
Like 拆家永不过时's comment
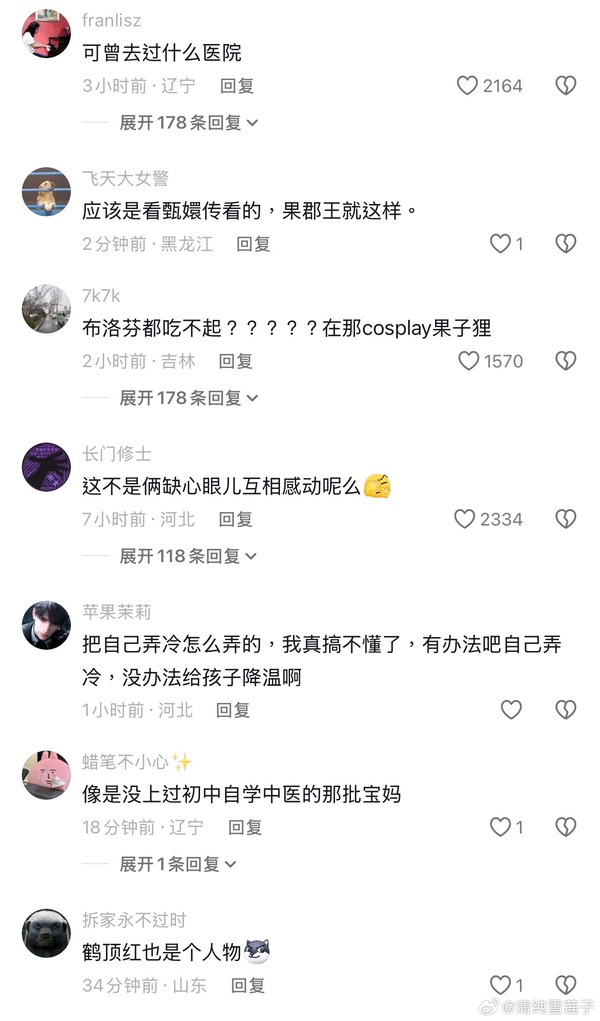pos(500,985)
